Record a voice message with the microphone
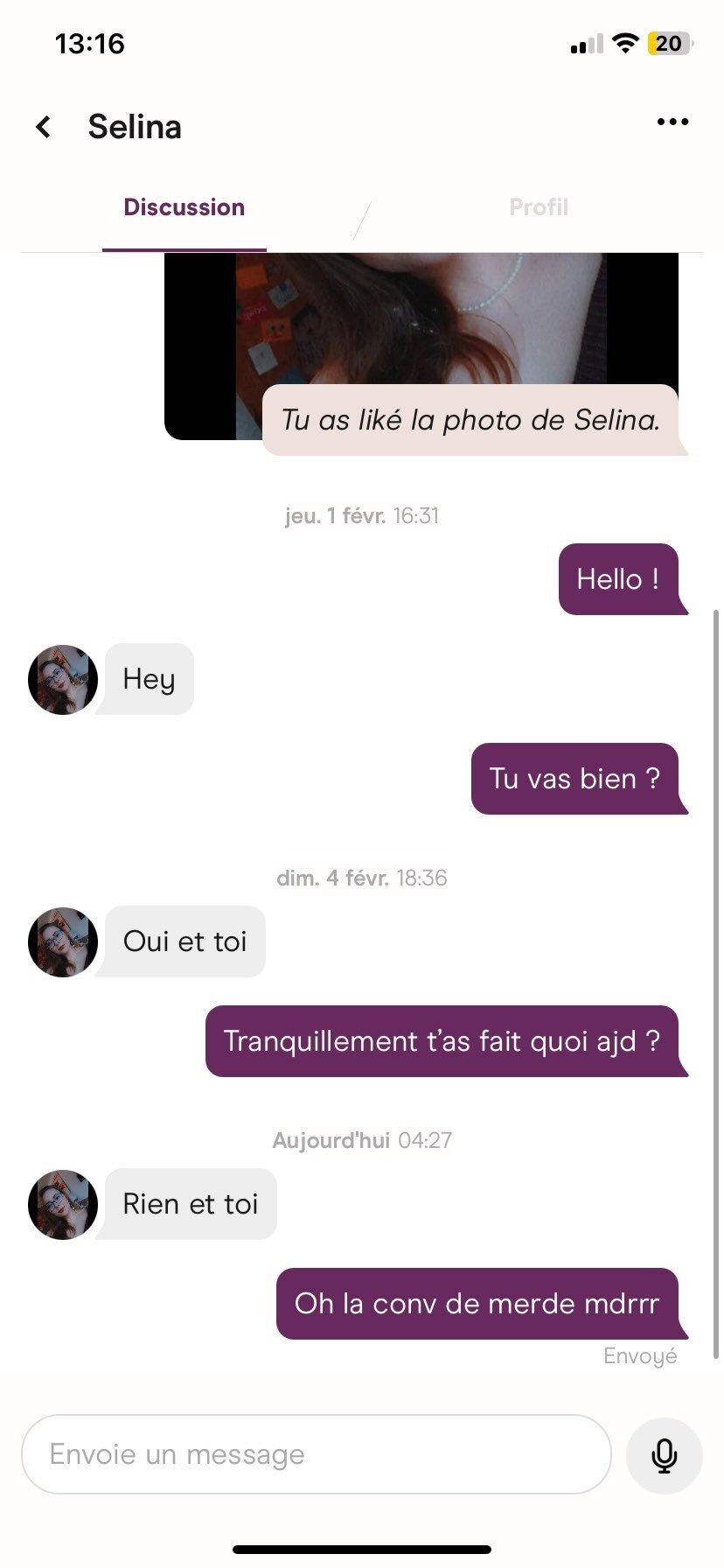This screenshot has height=1568, width=724. click(664, 1455)
